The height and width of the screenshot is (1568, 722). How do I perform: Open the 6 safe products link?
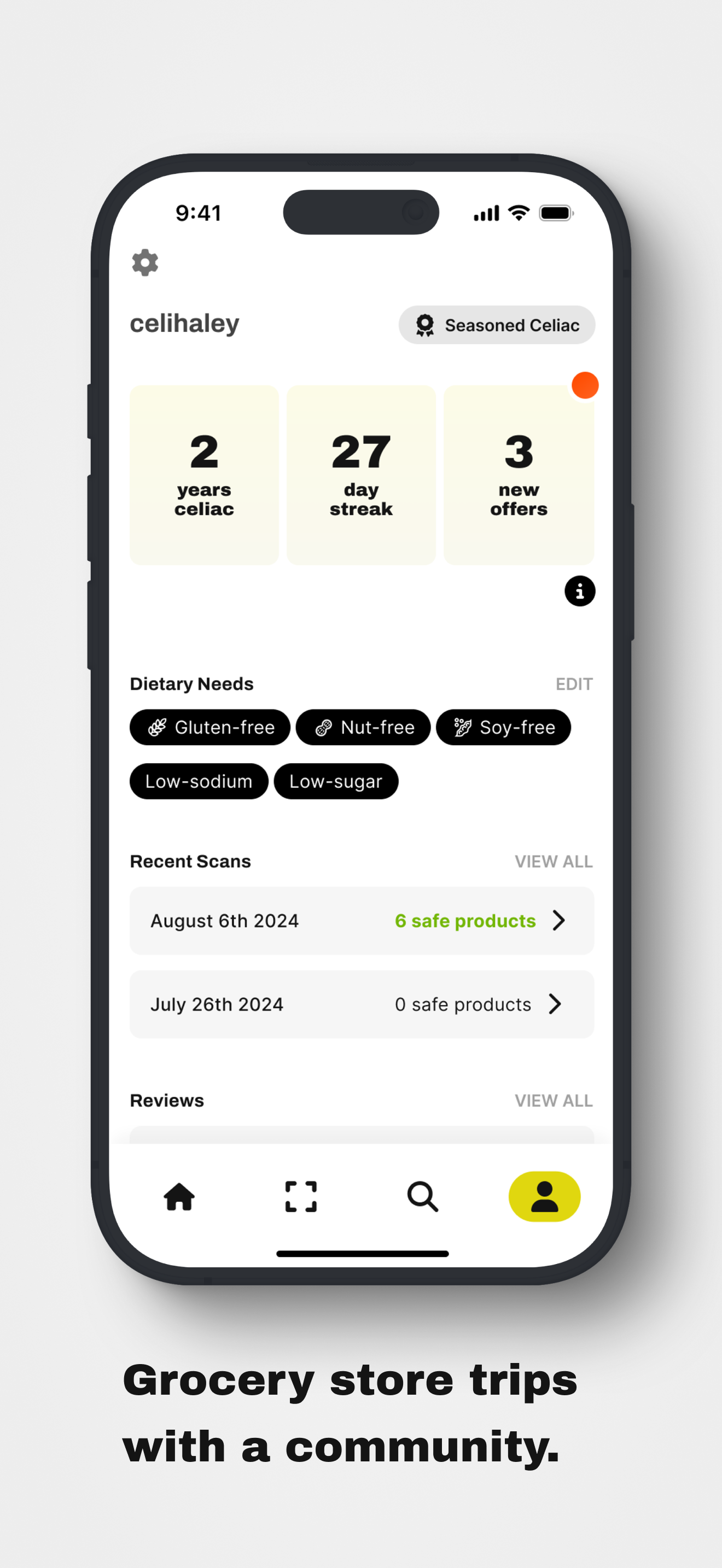click(465, 921)
